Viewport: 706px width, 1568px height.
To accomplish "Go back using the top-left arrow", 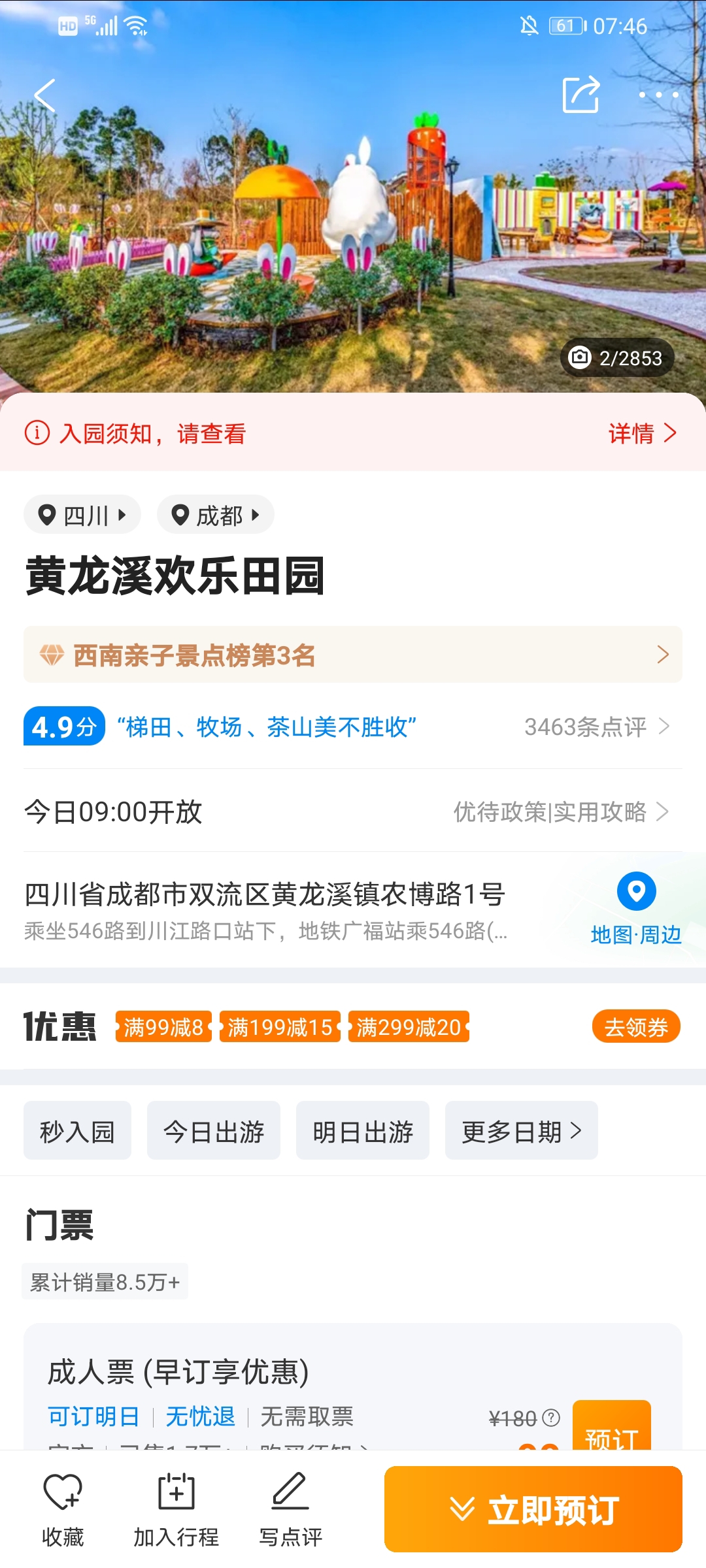I will pyautogui.click(x=44, y=95).
